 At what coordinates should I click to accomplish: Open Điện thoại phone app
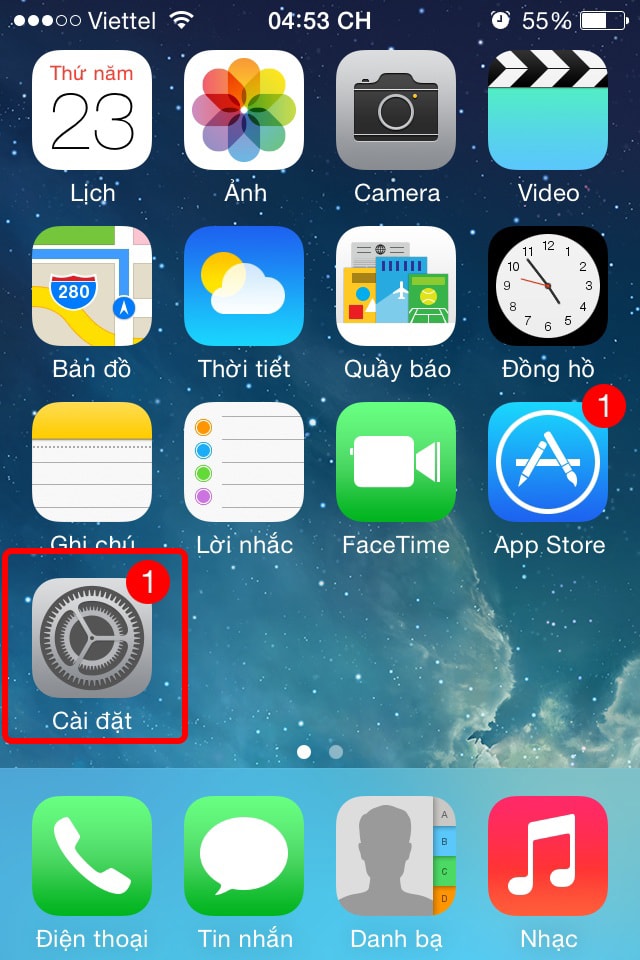pos(92,856)
